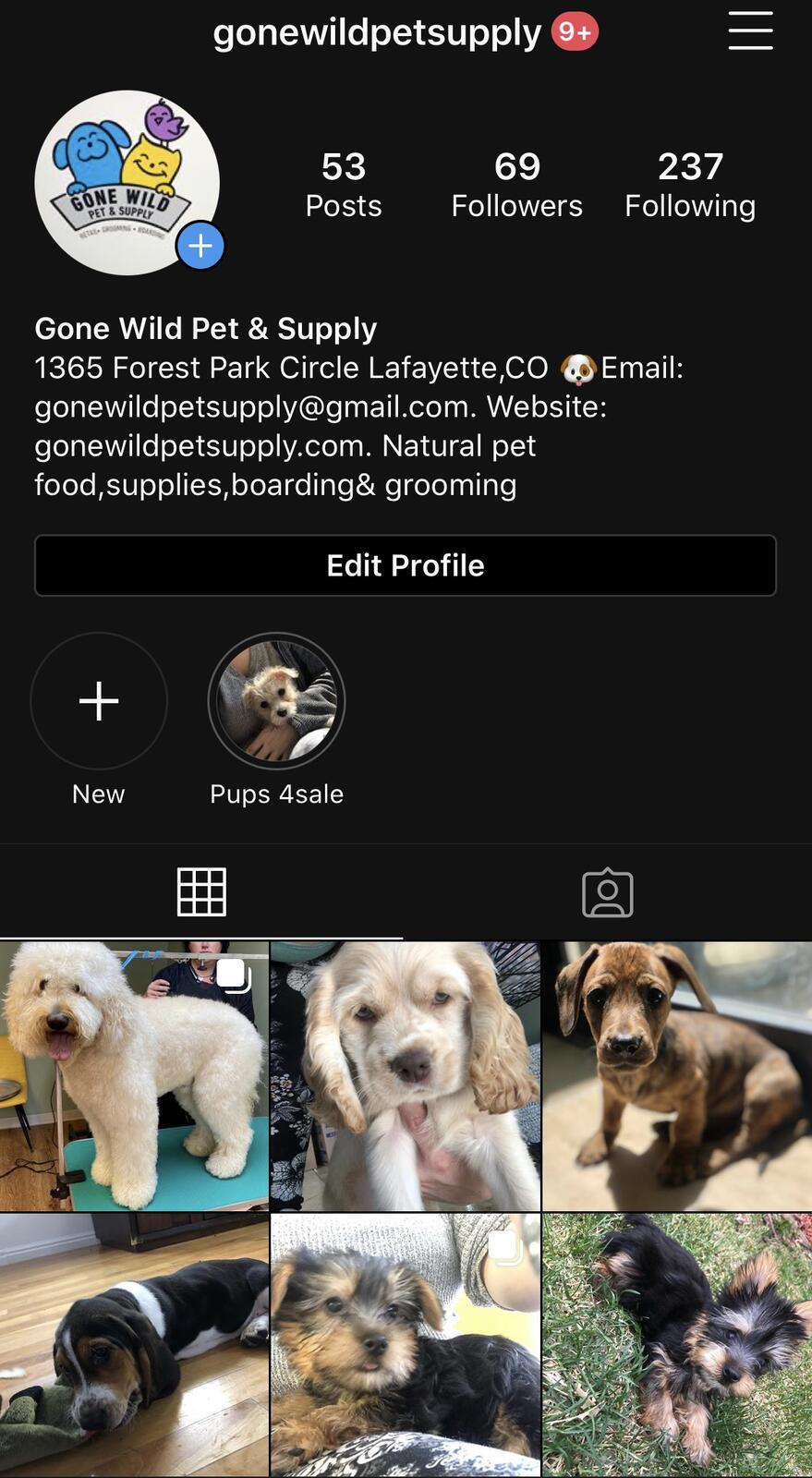This screenshot has height=1478, width=812.
Task: Open the Yorkie puppy on grass post
Action: pyautogui.click(x=677, y=1345)
